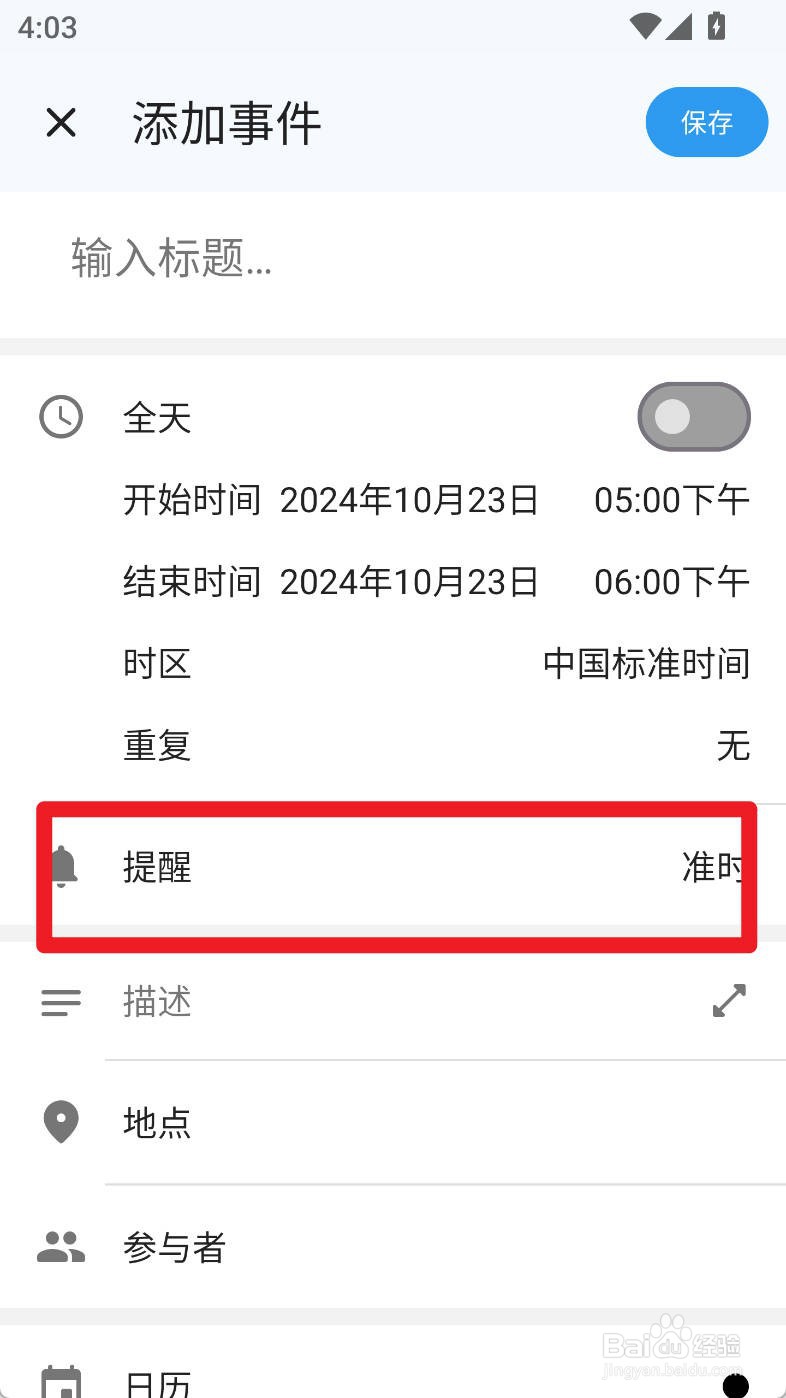
Task: Click the clock icon next to 全天
Action: pyautogui.click(x=60, y=417)
